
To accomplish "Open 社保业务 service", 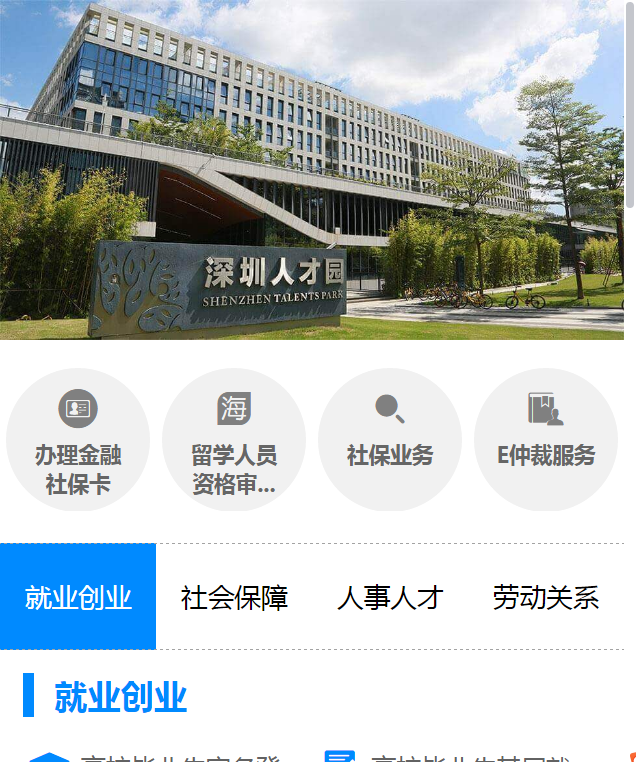I will coord(390,440).
